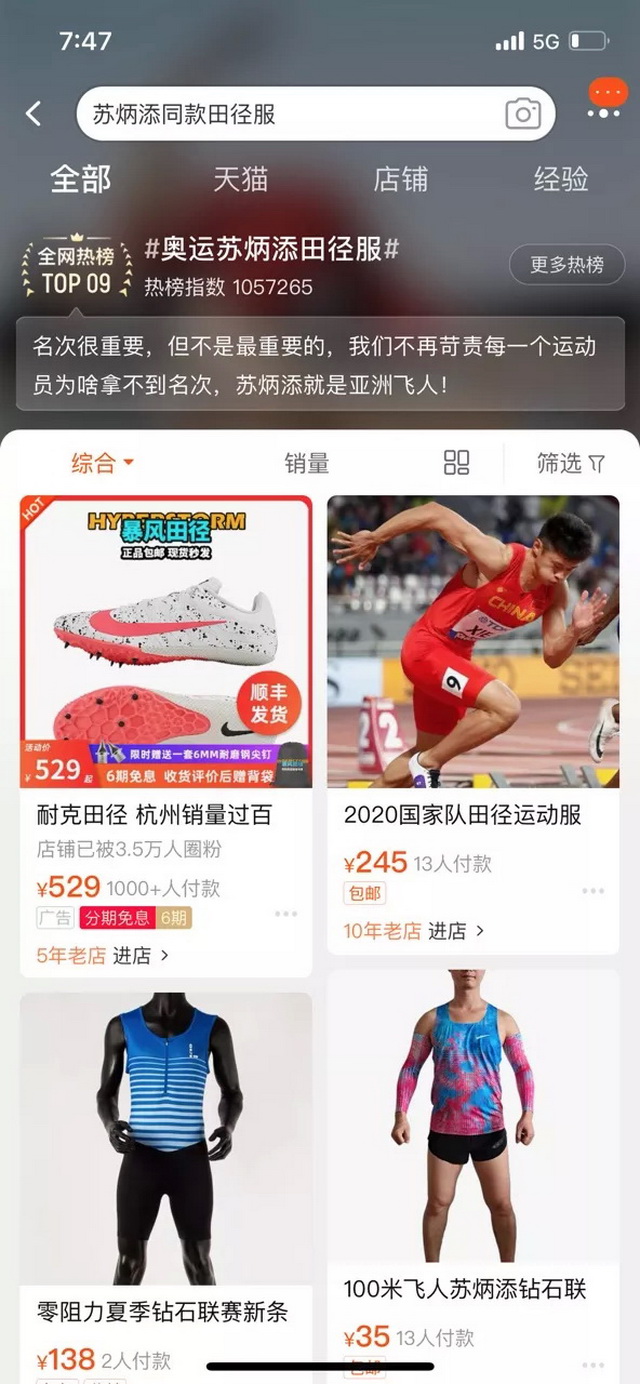Screen dimensions: 640x1384
Task: Search by photo with the camera icon
Action: [523, 114]
